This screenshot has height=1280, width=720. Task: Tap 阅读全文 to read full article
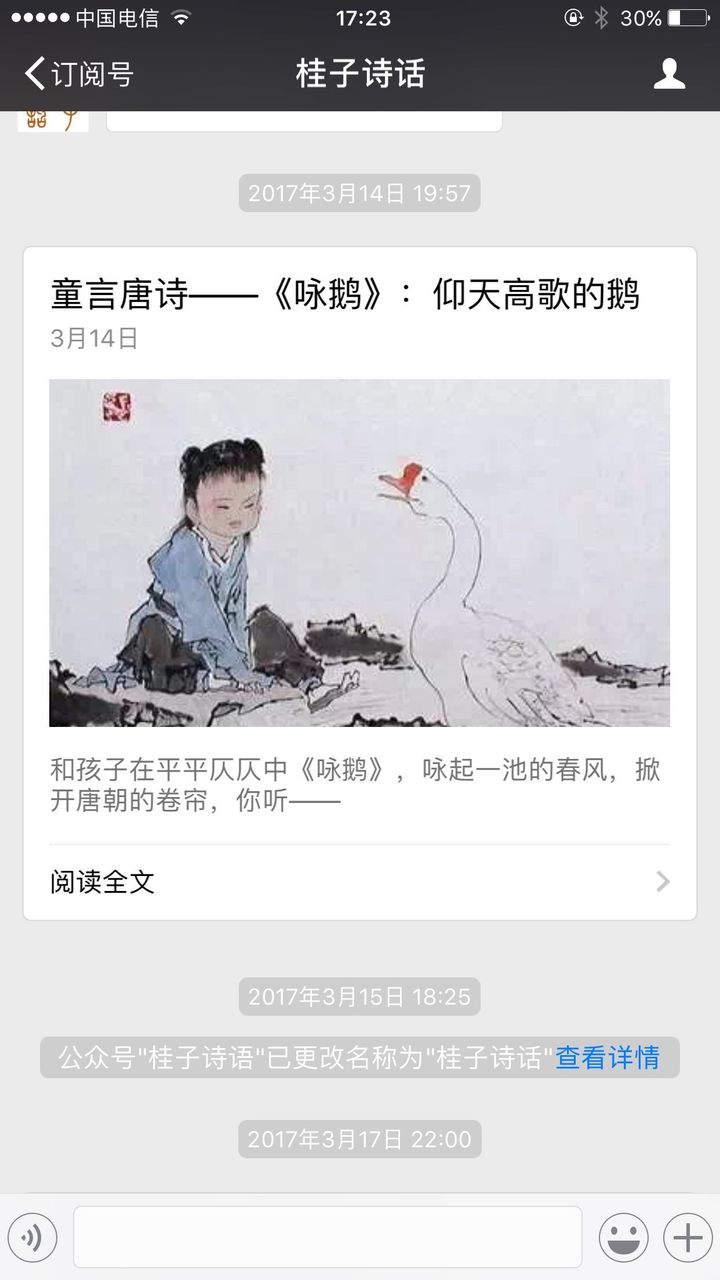point(359,882)
